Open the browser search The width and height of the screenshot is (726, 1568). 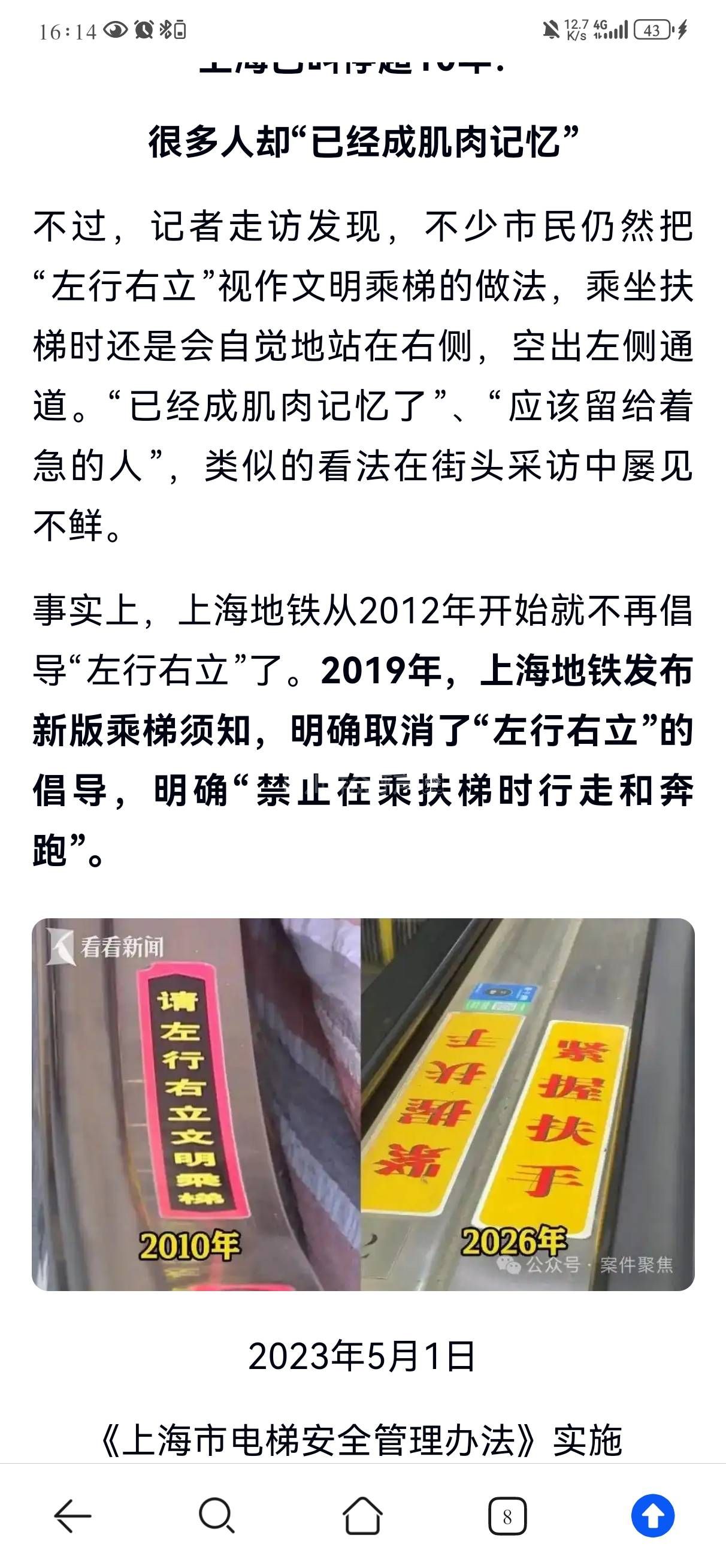[x=217, y=1516]
